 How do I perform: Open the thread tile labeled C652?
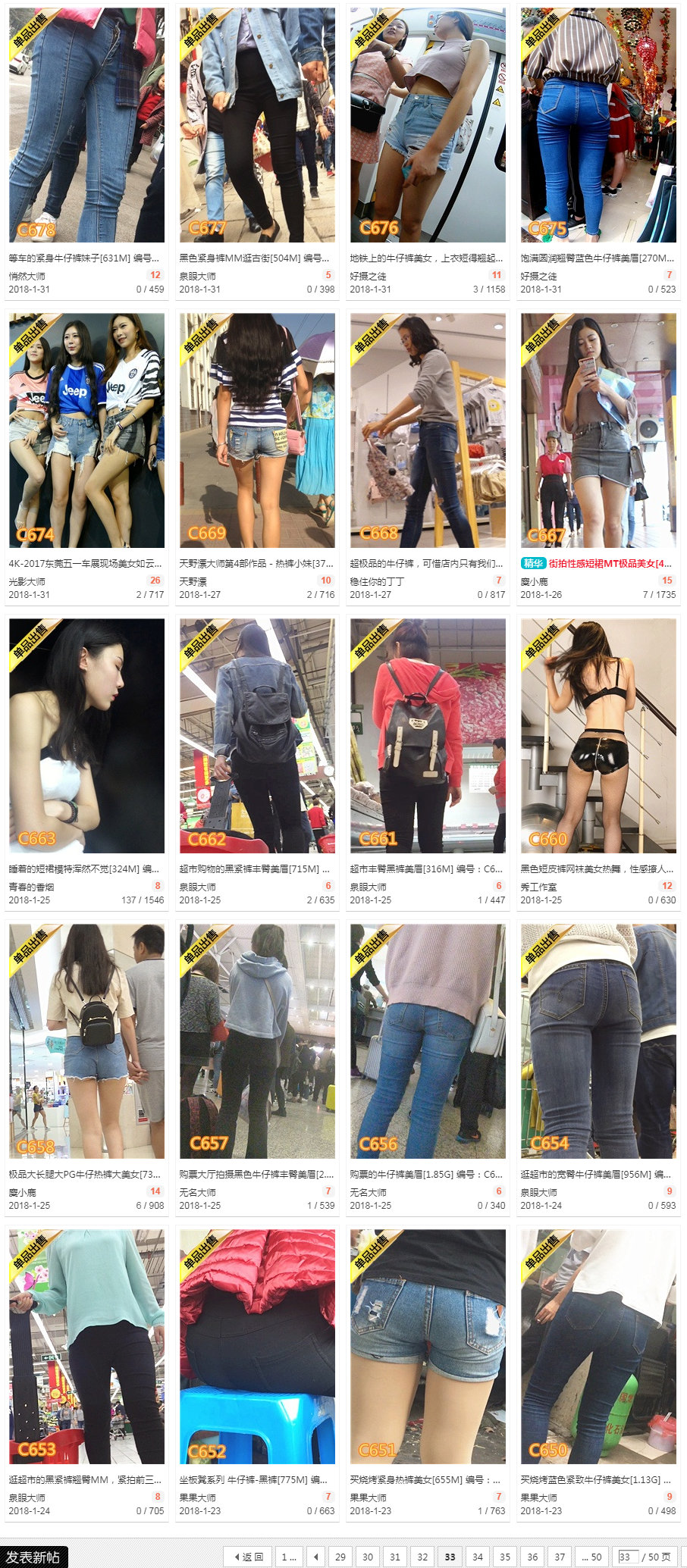[257, 1346]
